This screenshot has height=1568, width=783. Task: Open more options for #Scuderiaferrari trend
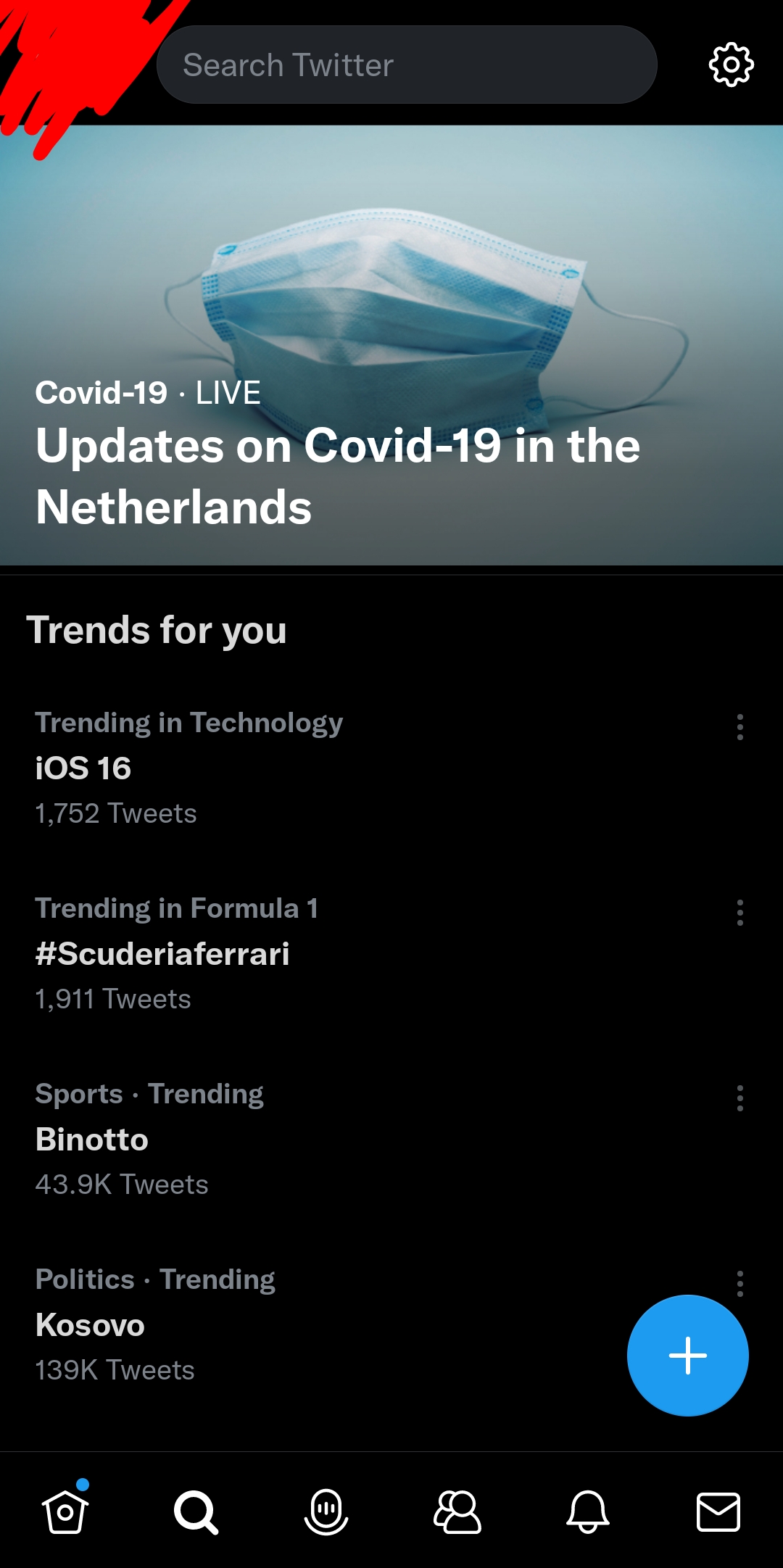(739, 913)
